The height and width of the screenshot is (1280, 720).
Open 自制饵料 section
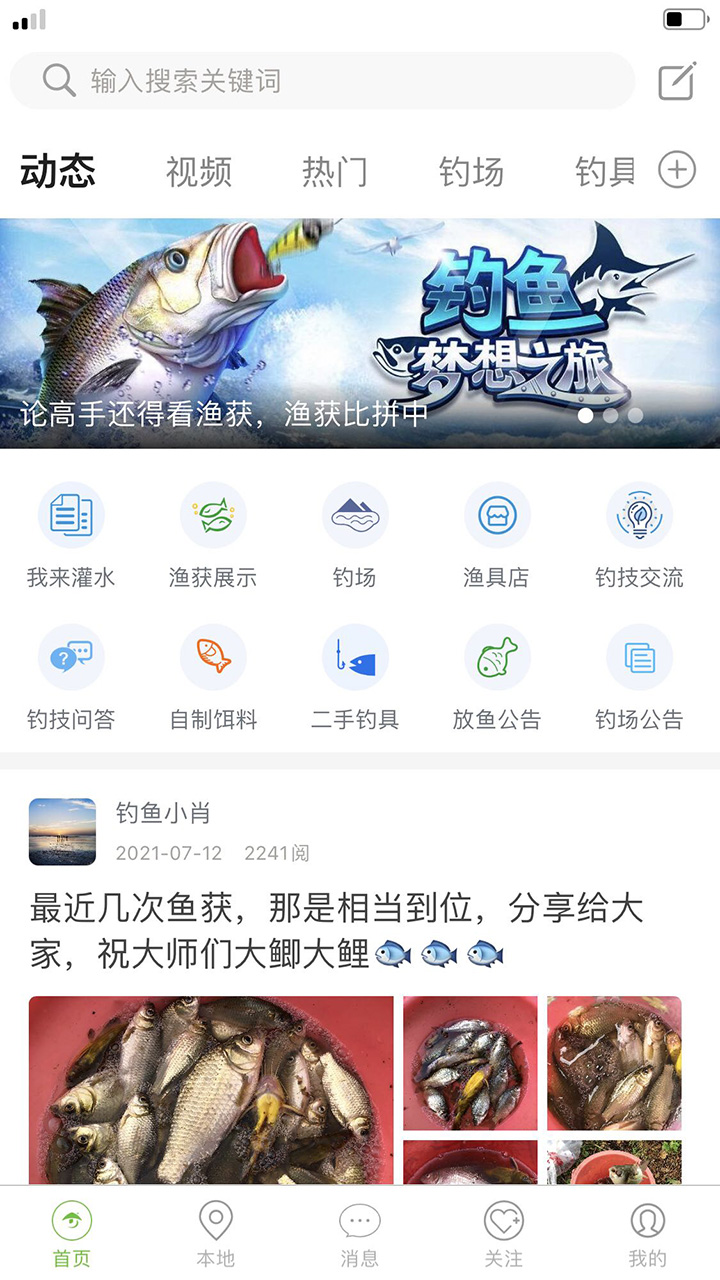(x=213, y=677)
